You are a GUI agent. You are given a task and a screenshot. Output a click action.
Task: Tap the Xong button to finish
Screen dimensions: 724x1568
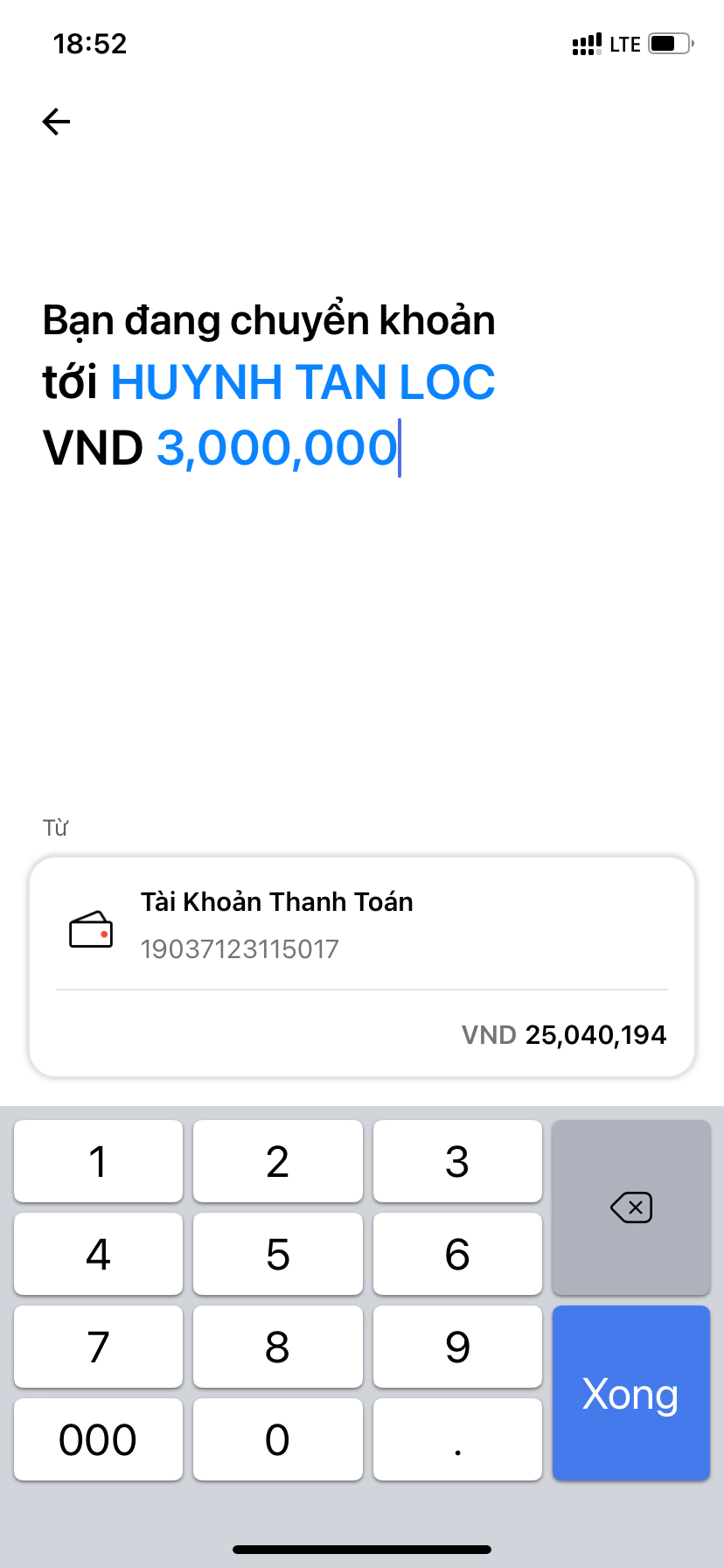(x=630, y=1393)
